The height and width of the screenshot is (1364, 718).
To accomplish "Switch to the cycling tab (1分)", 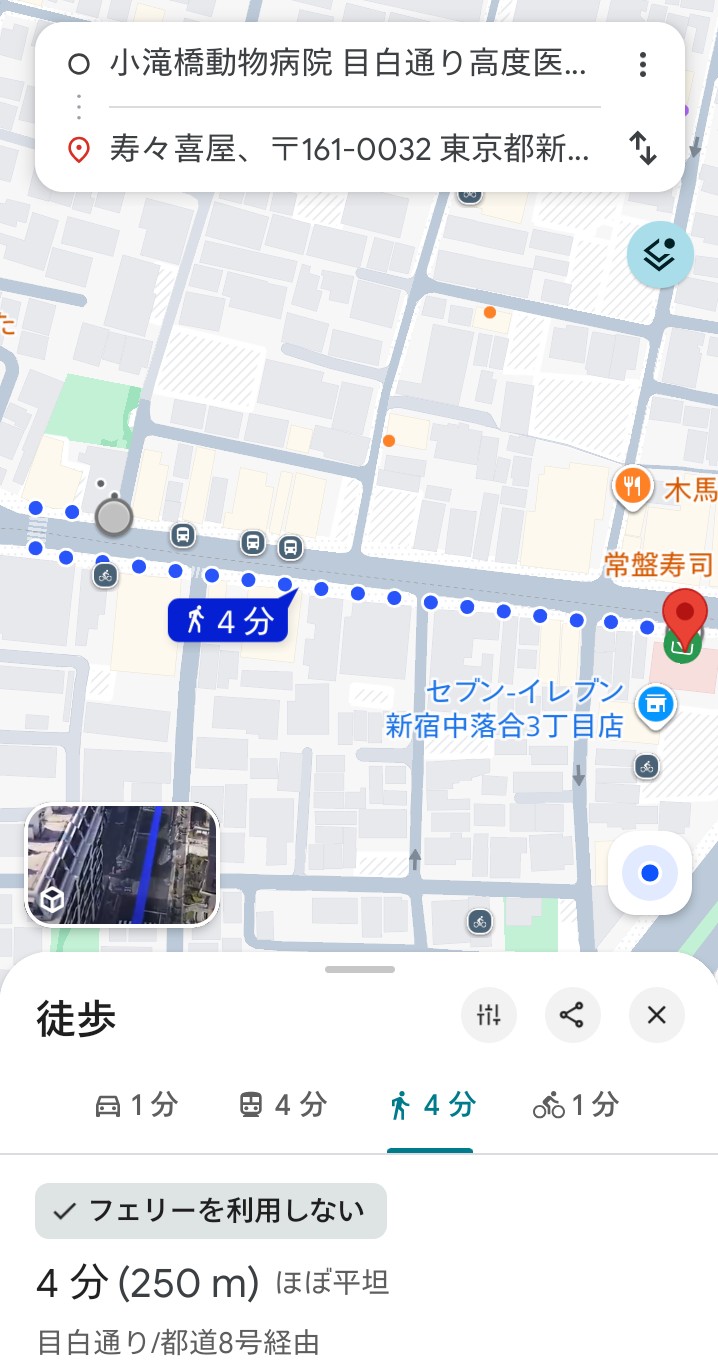I will click(x=576, y=1105).
